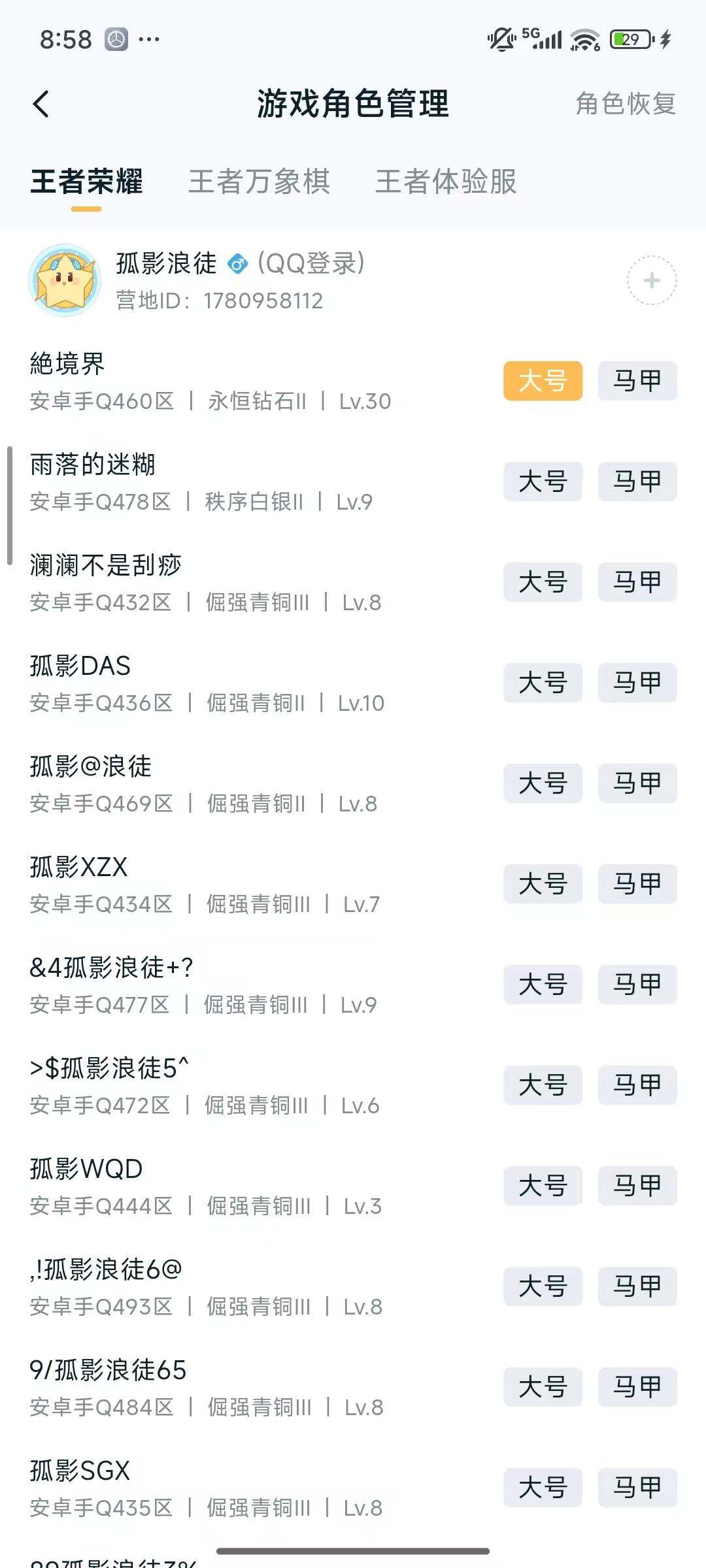Screen dimensions: 706x1568
Task: Toggle the highlighted 大号 tag on 絶境界
Action: coord(543,382)
